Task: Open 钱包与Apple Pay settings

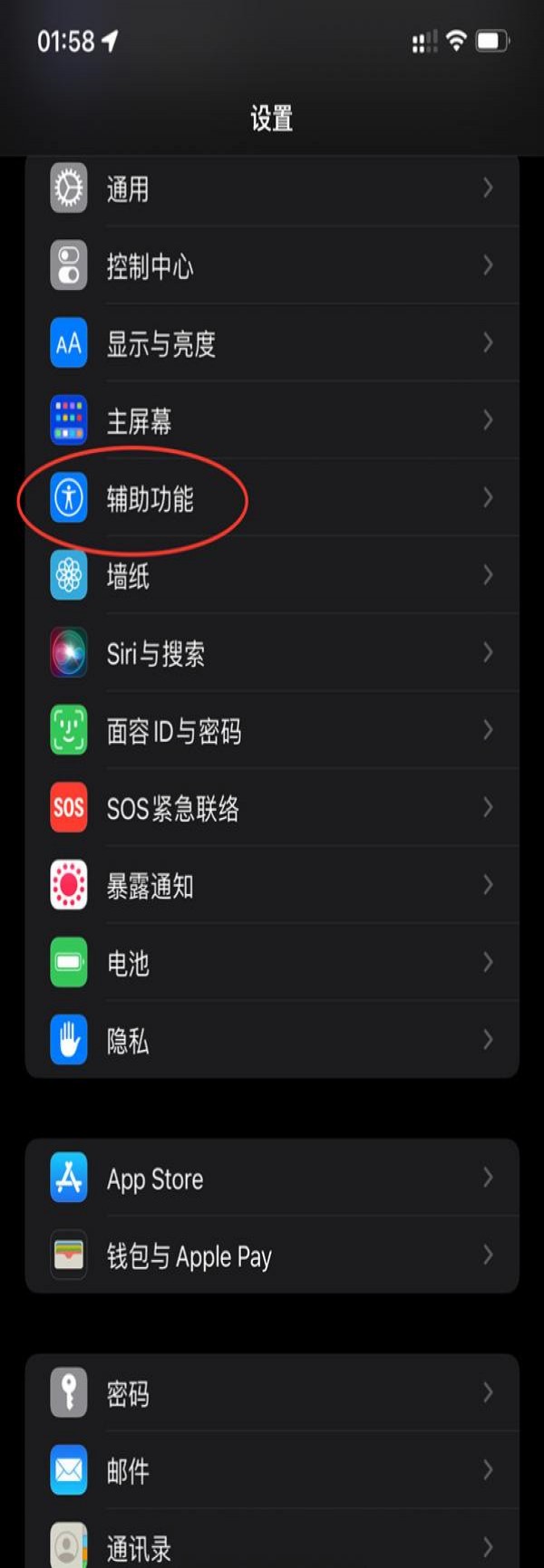Action: click(x=272, y=1255)
